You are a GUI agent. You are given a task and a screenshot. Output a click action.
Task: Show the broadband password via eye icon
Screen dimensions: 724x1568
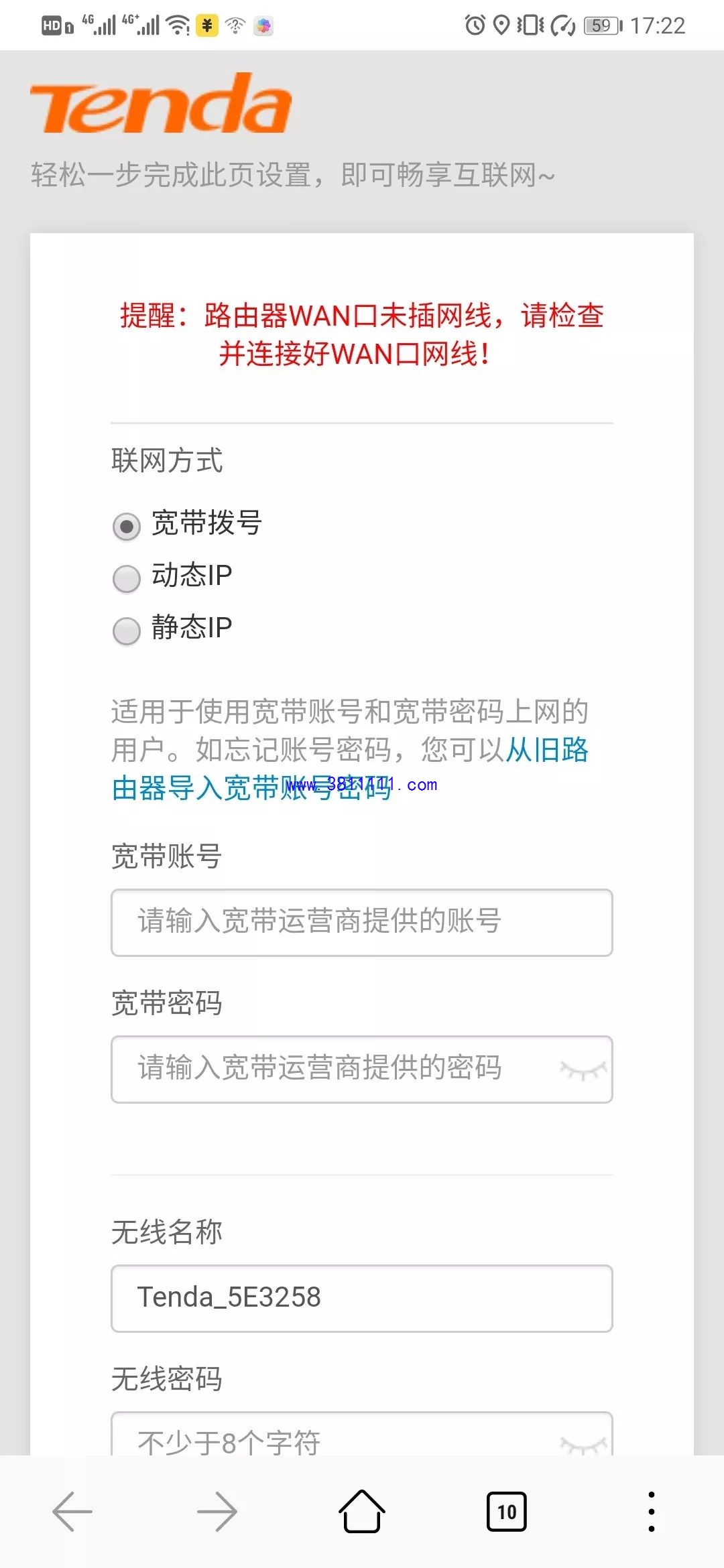click(x=583, y=1069)
